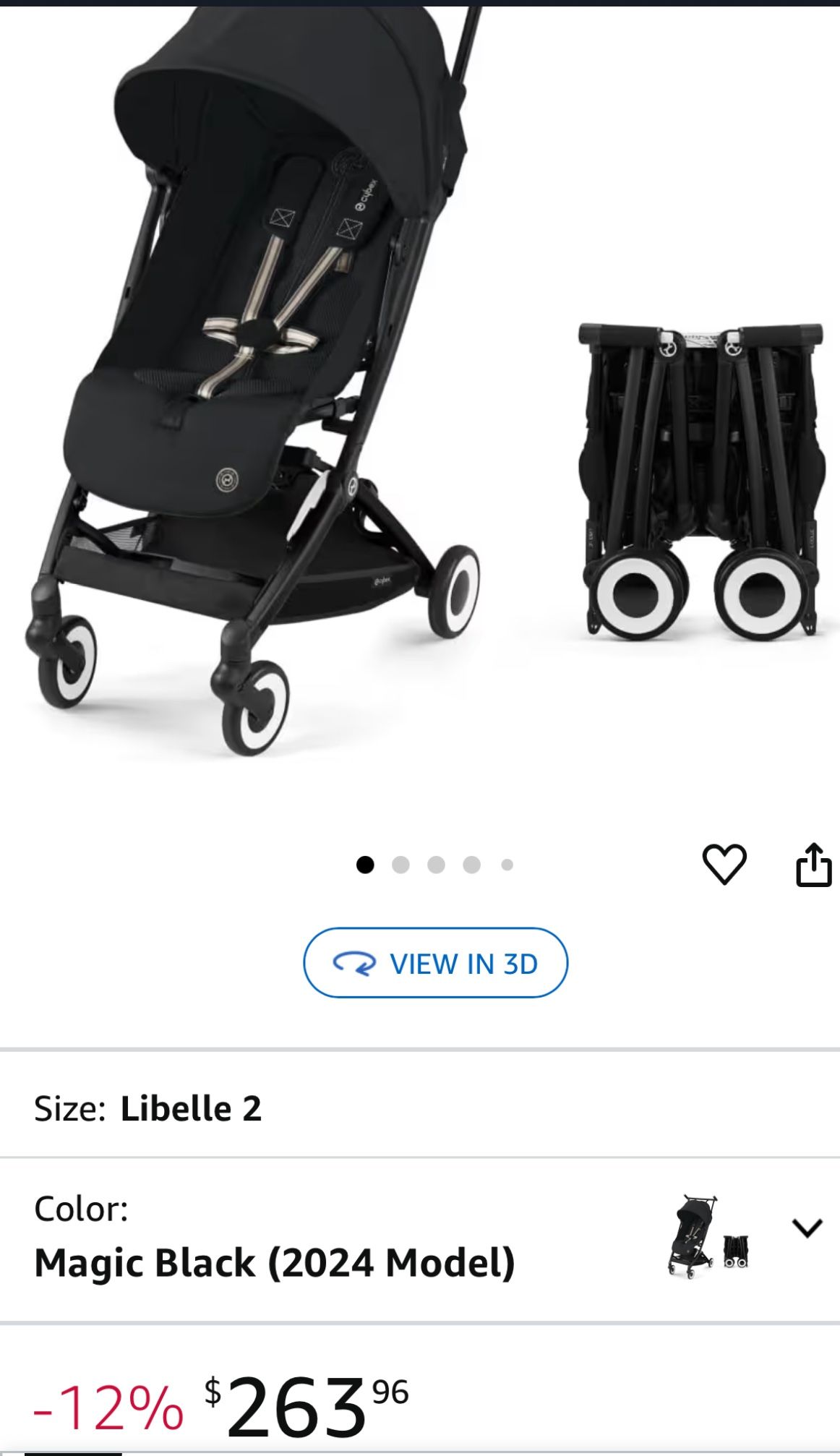Add stroller to wish list with heart icon
The image size is (840, 1456).
coord(724,864)
